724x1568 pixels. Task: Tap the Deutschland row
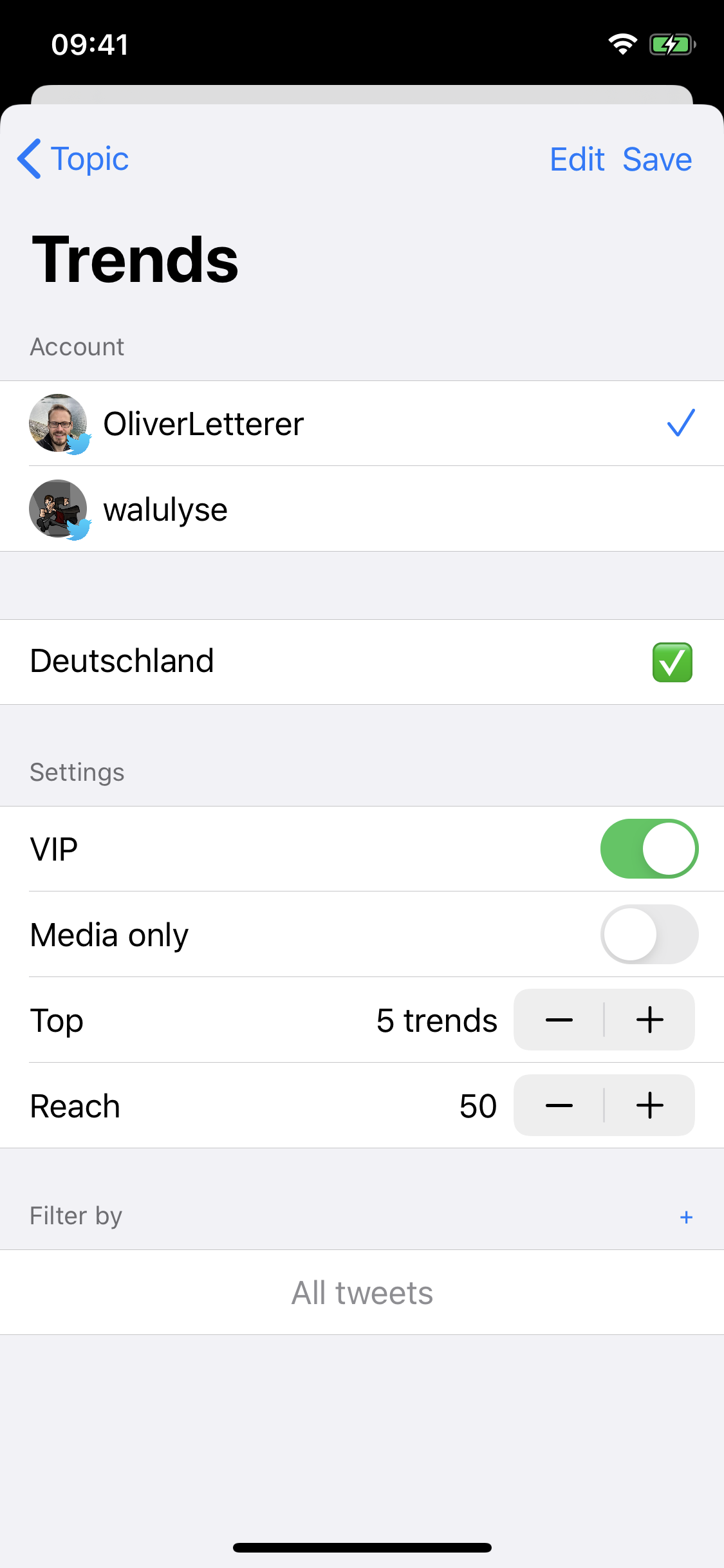362,662
